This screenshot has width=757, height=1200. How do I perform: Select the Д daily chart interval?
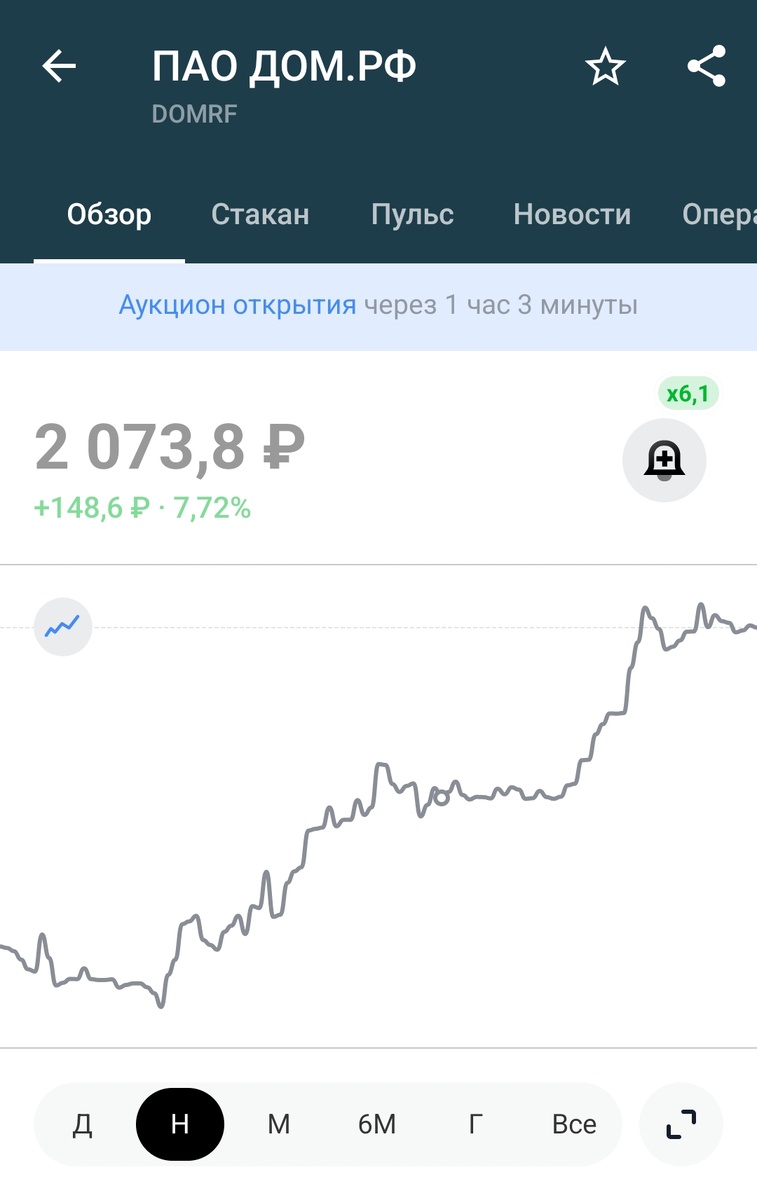tap(81, 1124)
